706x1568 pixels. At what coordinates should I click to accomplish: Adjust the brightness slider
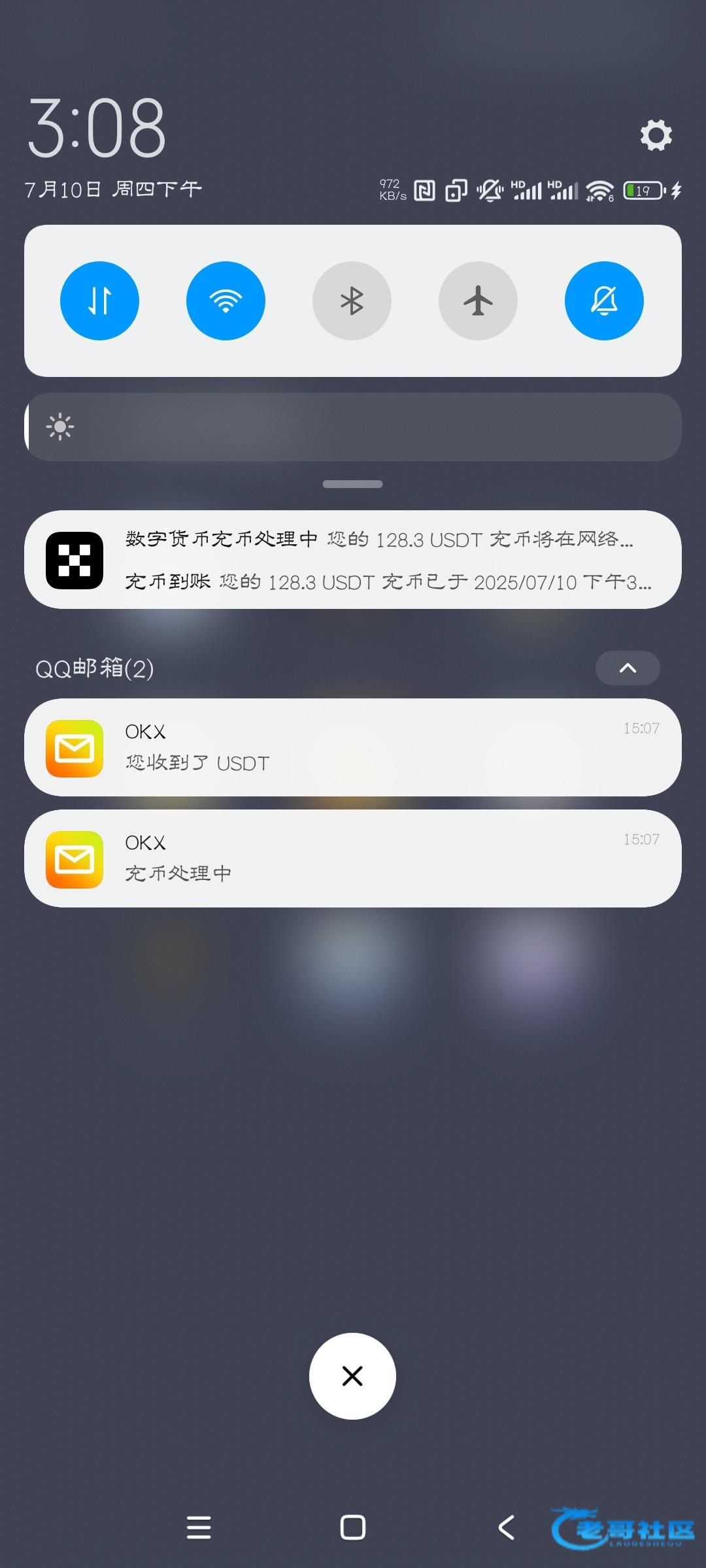coord(353,427)
